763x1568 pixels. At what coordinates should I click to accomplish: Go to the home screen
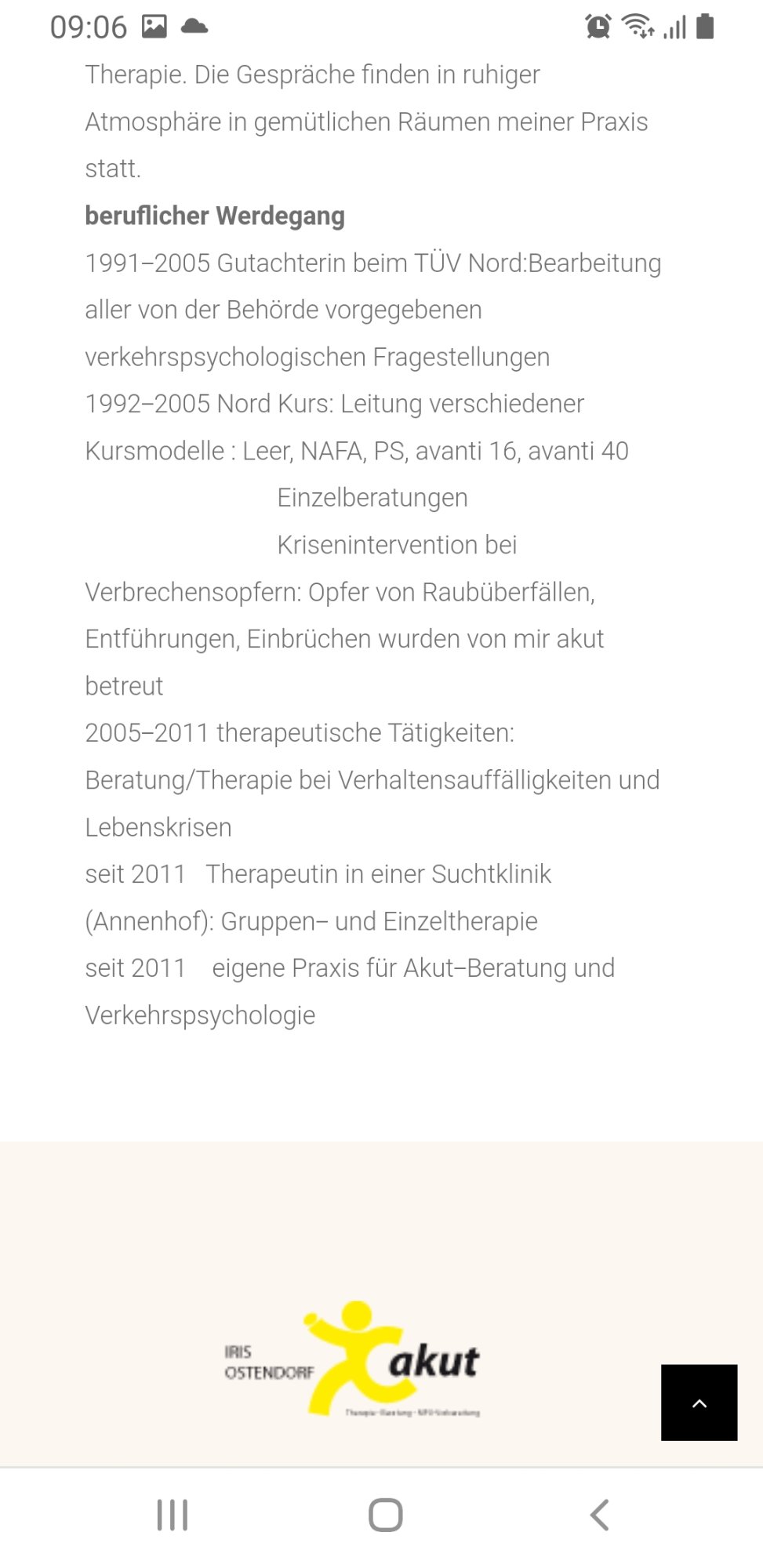click(x=385, y=1515)
